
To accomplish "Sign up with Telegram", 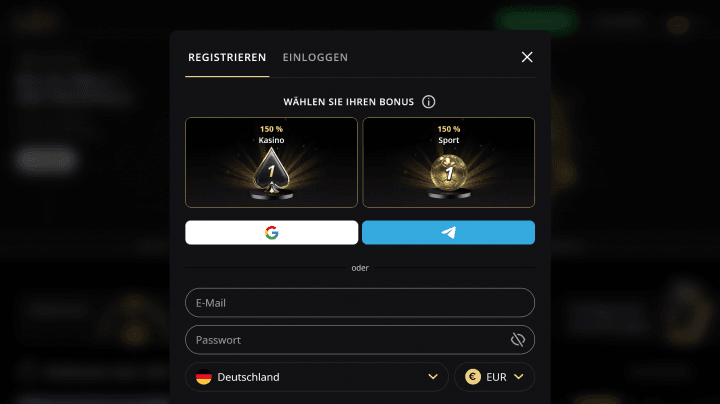I will [448, 233].
